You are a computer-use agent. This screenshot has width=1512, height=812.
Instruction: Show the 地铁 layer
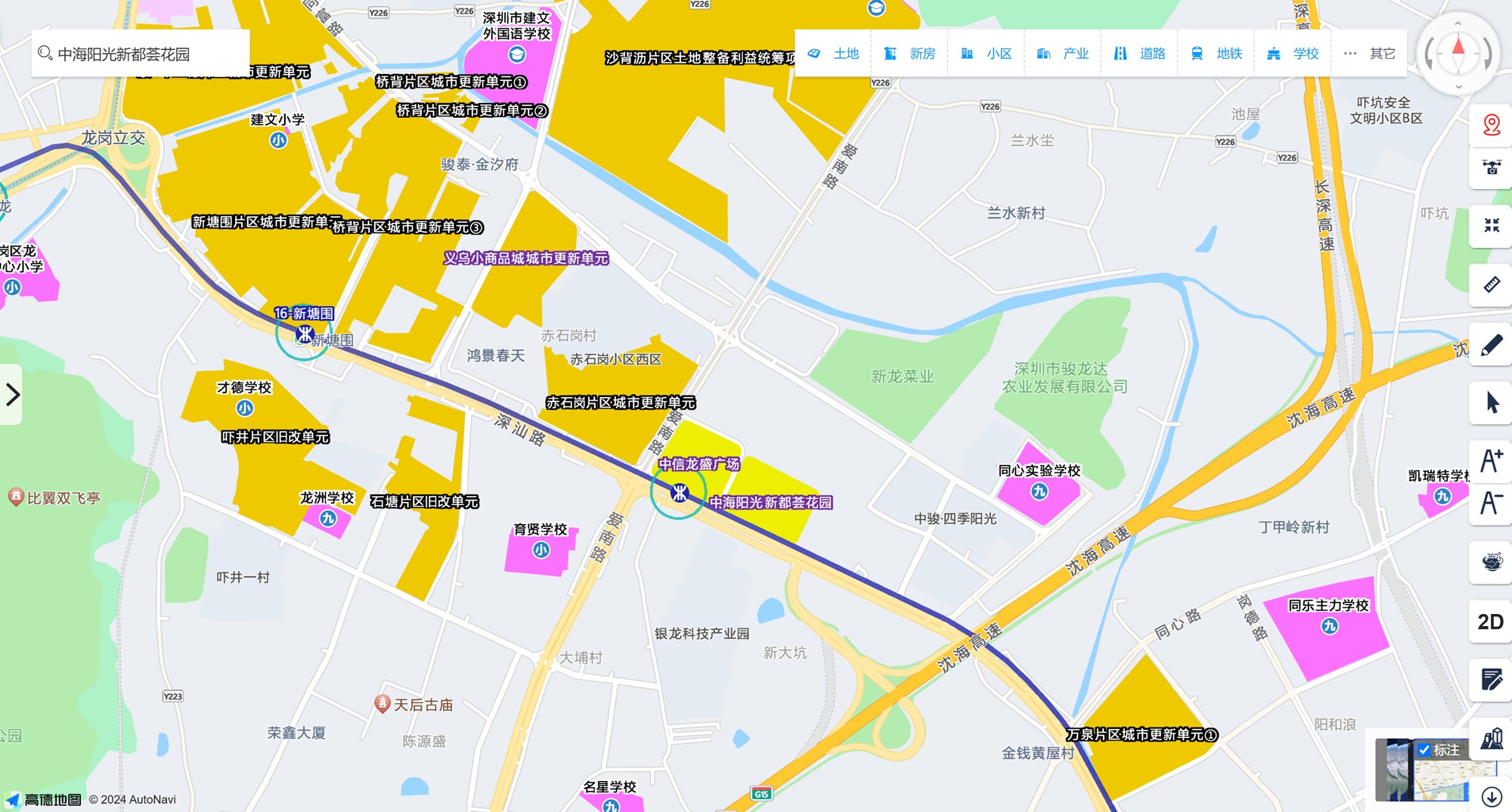click(1216, 54)
